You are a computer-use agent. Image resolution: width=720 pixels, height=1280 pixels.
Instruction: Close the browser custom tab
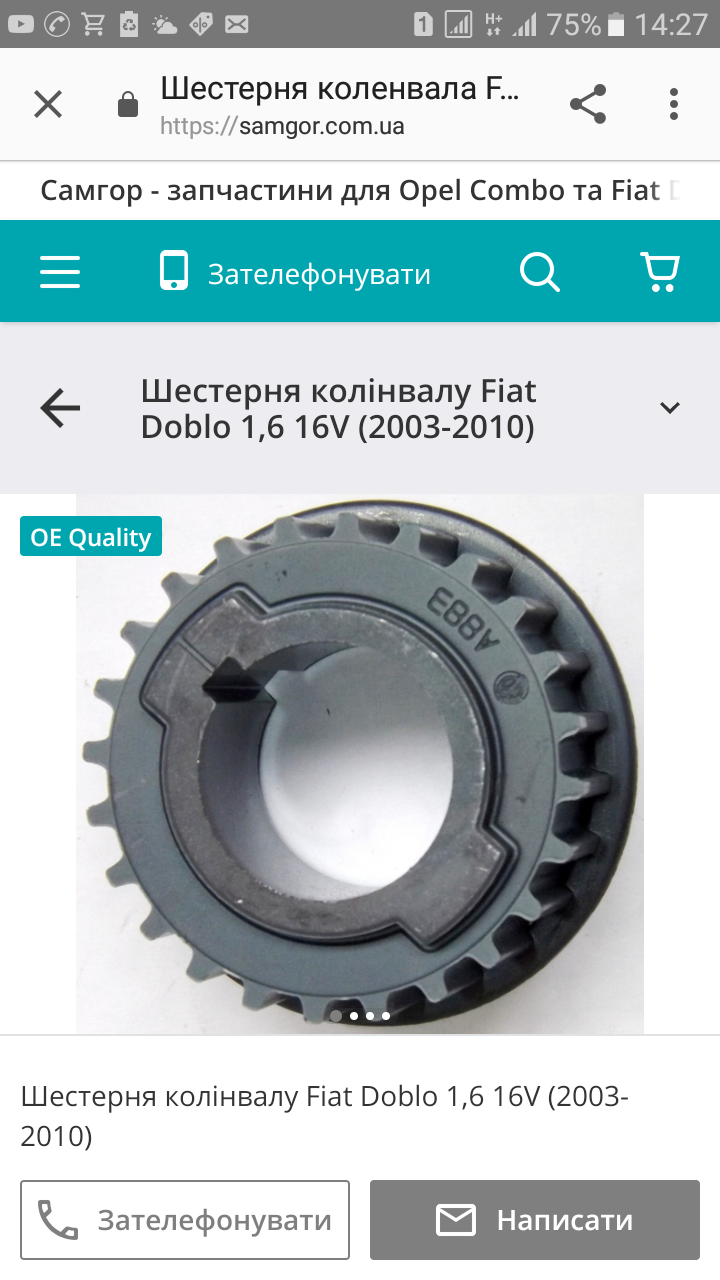[48, 104]
